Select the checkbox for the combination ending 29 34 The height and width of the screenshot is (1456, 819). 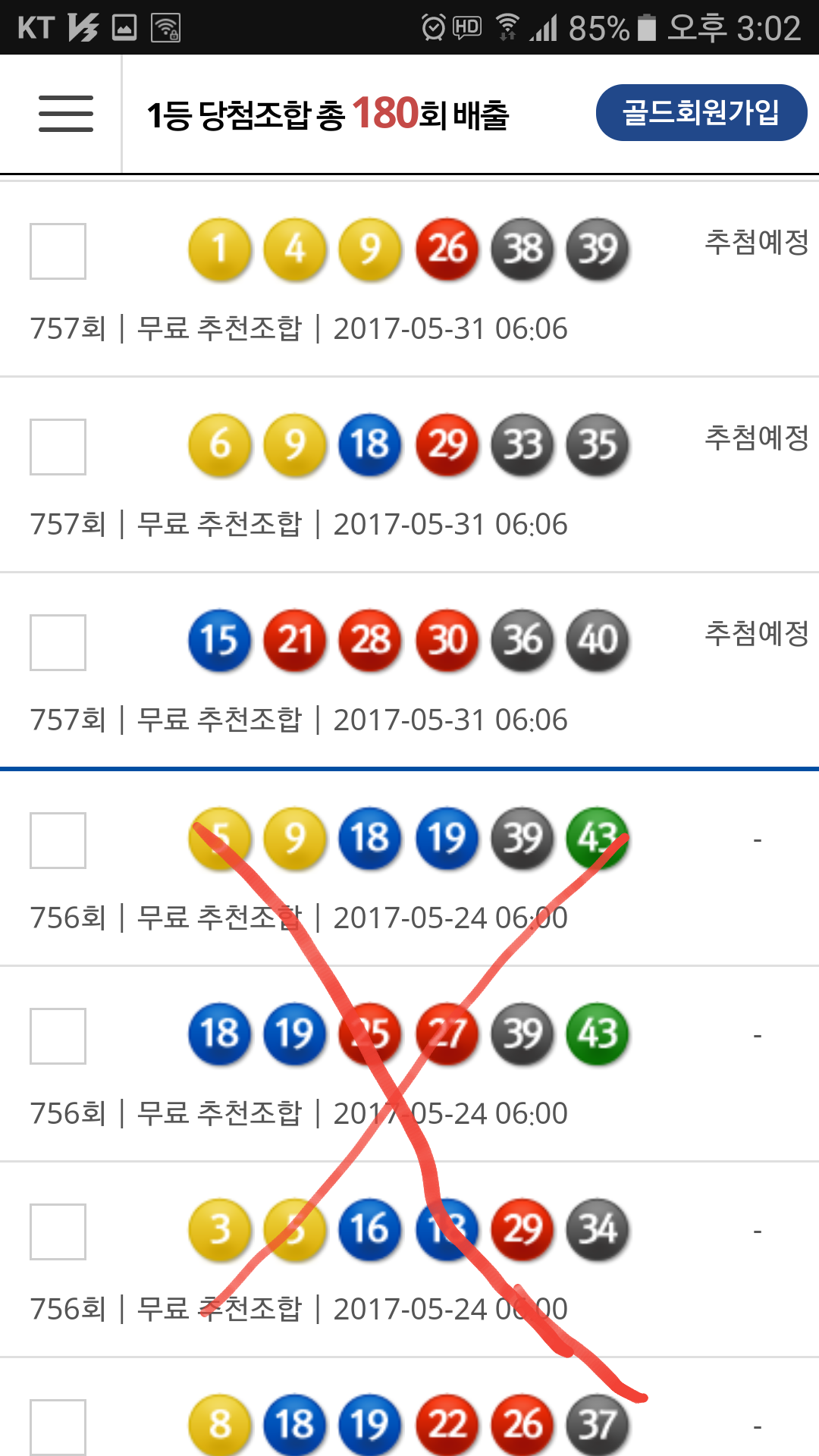[58, 1232]
